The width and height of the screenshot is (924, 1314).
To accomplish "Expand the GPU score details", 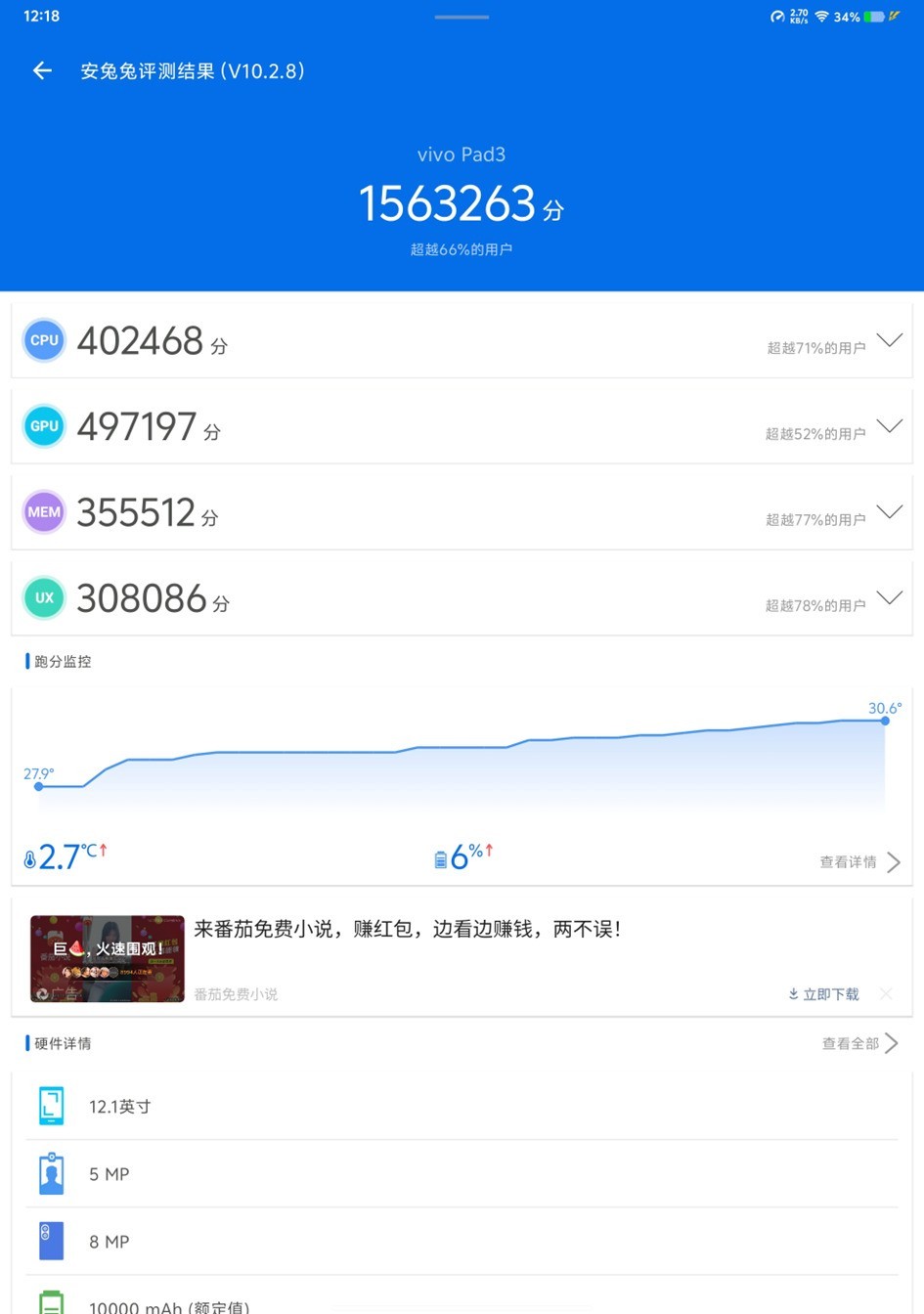I will 889,425.
